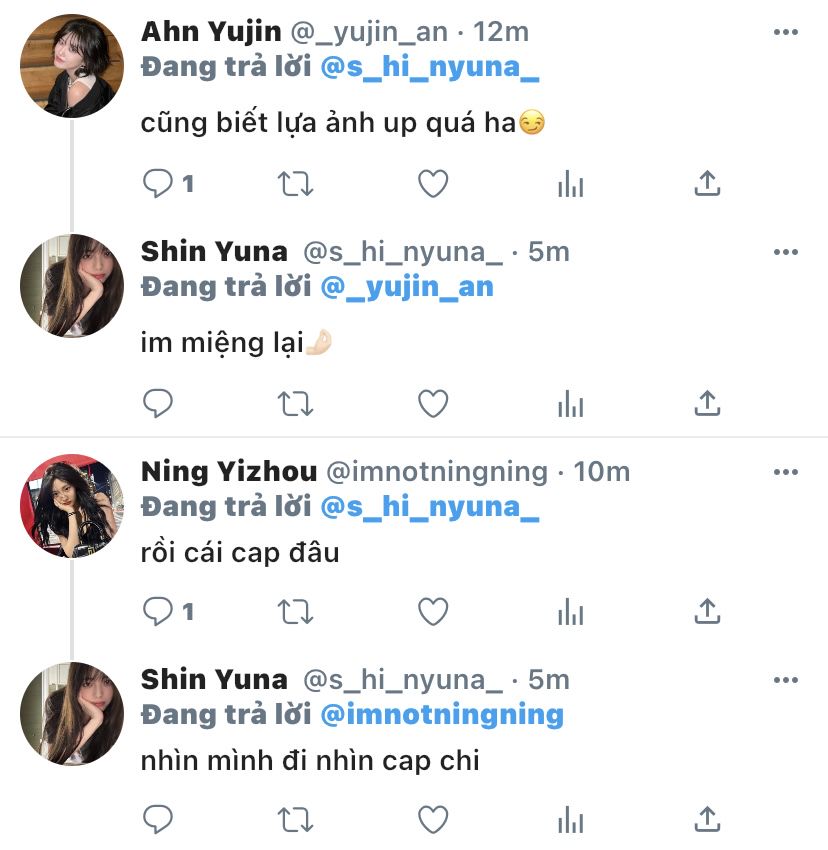View analytics of "im miệng lại" tweet
The height and width of the screenshot is (850, 828).
[x=570, y=403]
